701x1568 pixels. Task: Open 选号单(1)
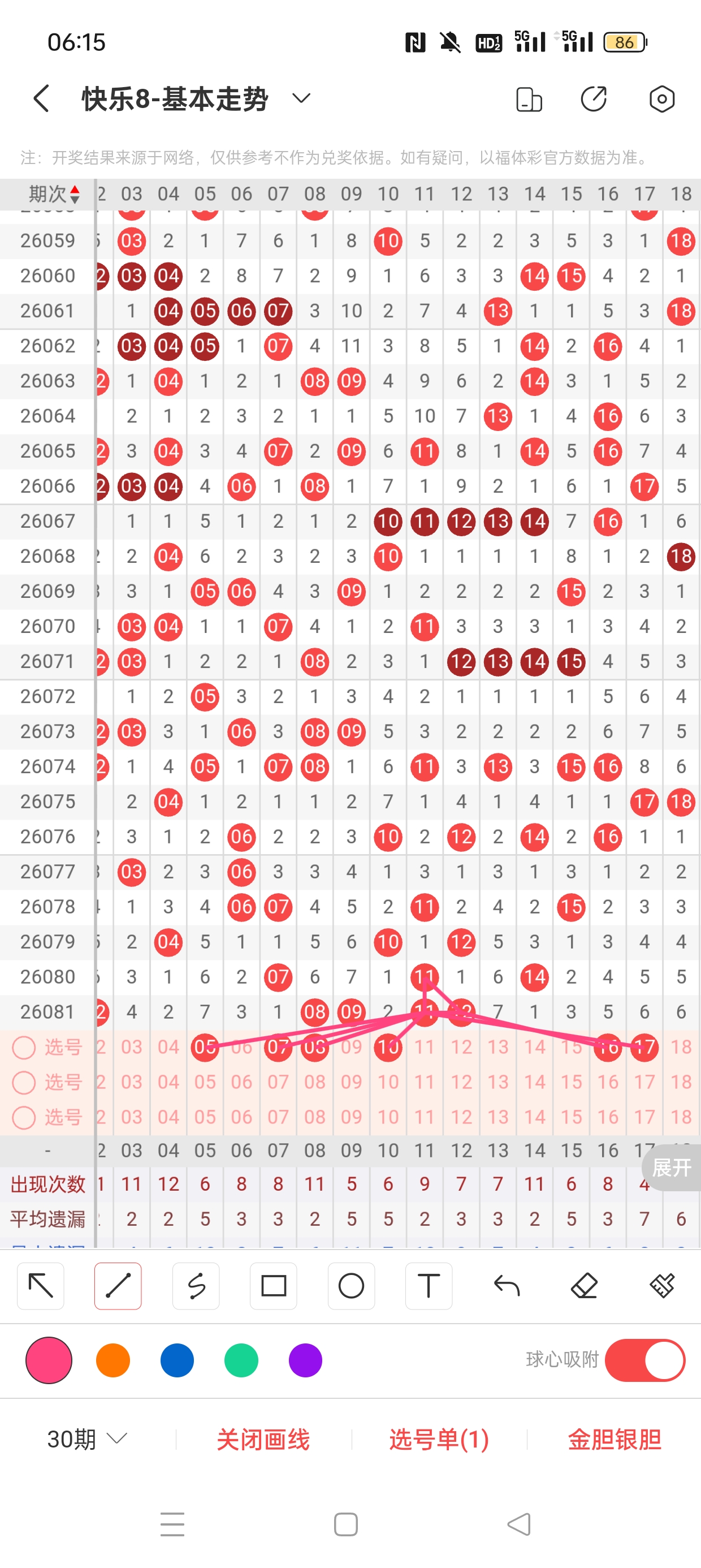pos(439,1440)
